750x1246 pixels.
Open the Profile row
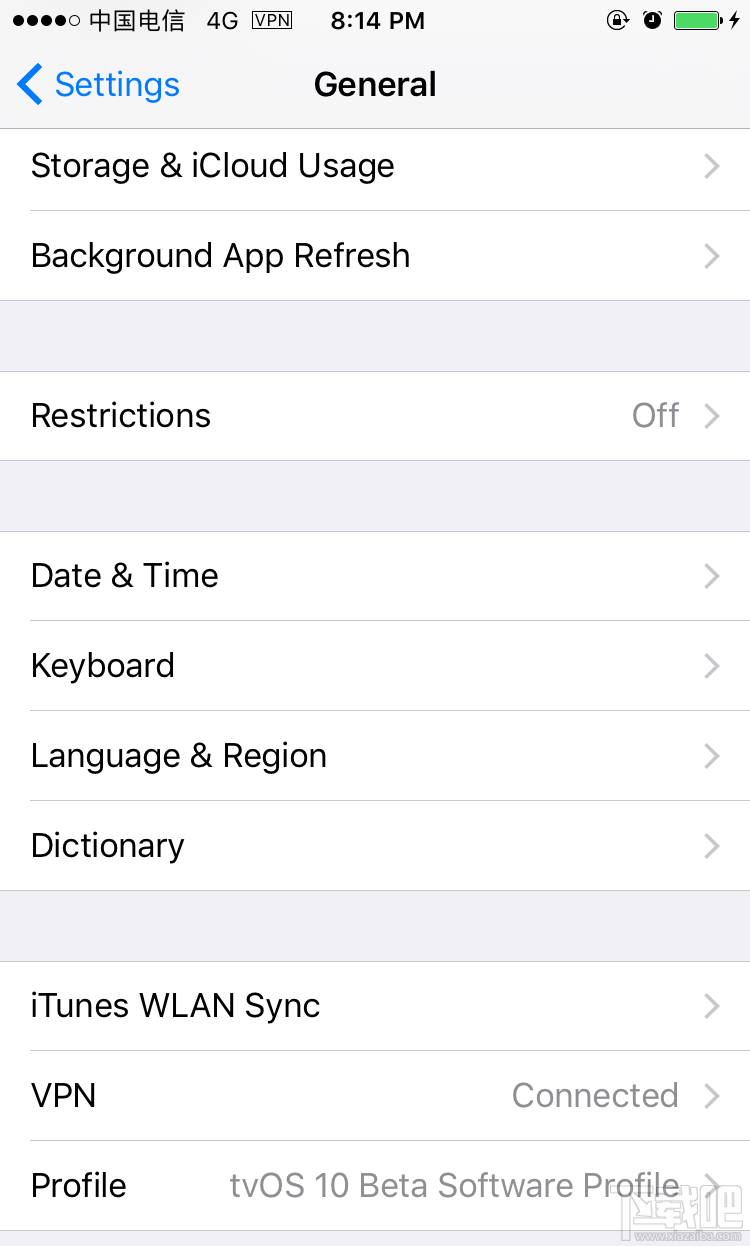(x=375, y=1186)
